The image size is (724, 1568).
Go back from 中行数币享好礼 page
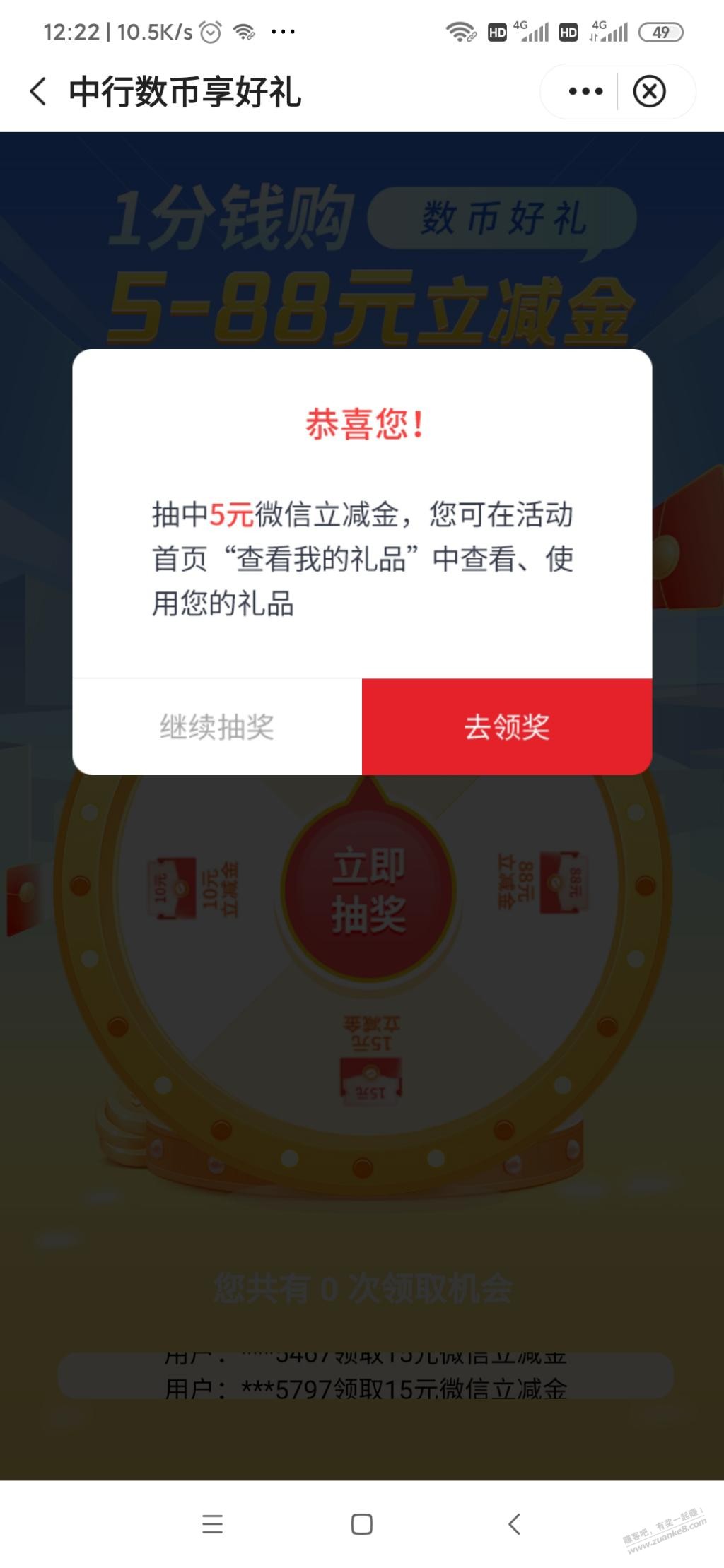point(39,92)
